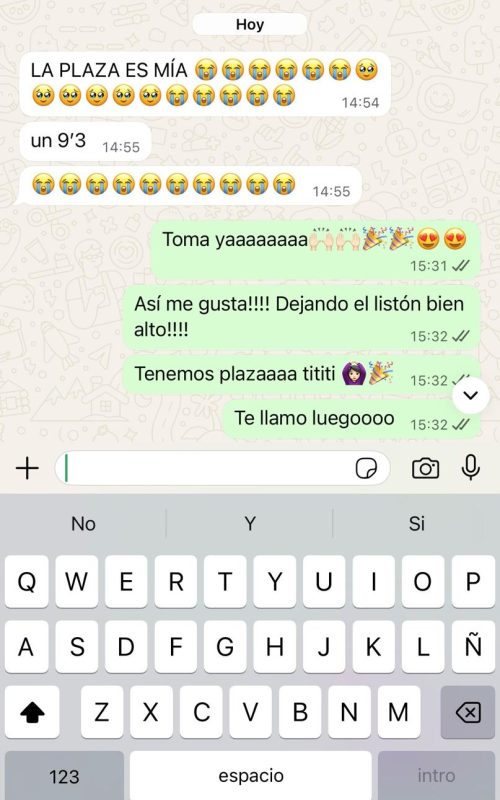
Task: Jump to latest messages with down arrow
Action: tap(470, 395)
